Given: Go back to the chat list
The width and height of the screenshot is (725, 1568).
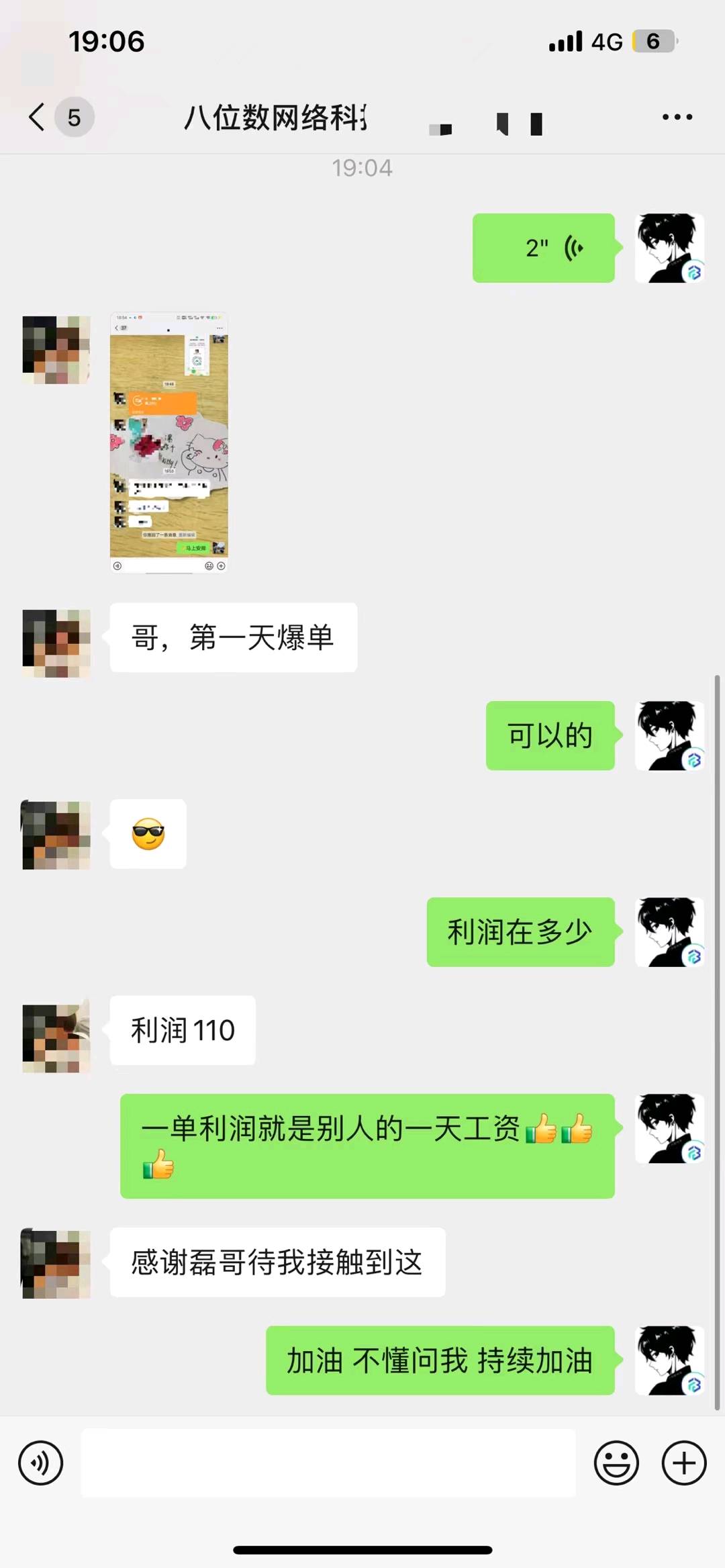Looking at the screenshot, I should pyautogui.click(x=38, y=117).
